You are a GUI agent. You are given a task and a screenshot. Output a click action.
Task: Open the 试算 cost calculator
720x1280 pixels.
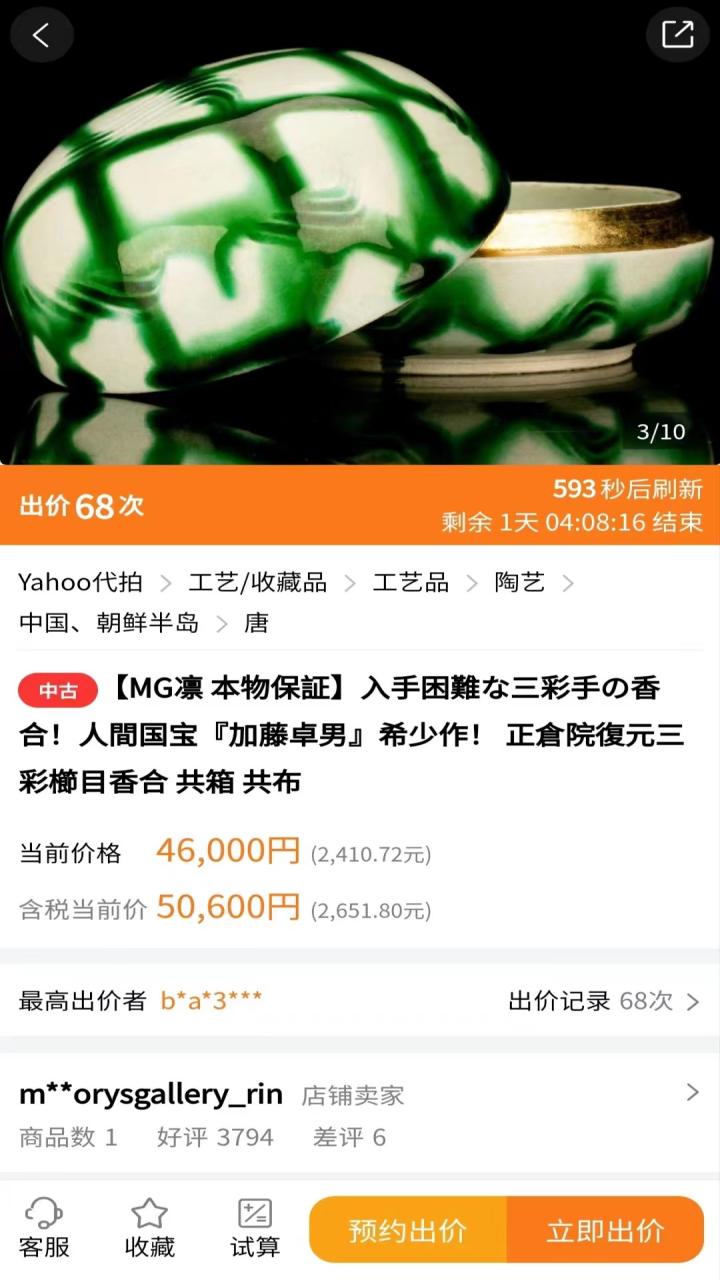pyautogui.click(x=255, y=1229)
